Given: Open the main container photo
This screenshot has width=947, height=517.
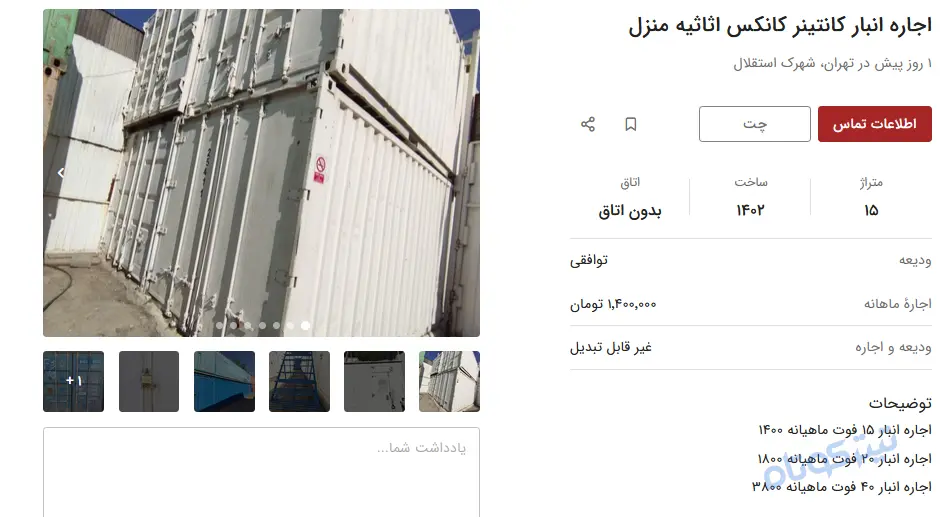Looking at the screenshot, I should [261, 173].
